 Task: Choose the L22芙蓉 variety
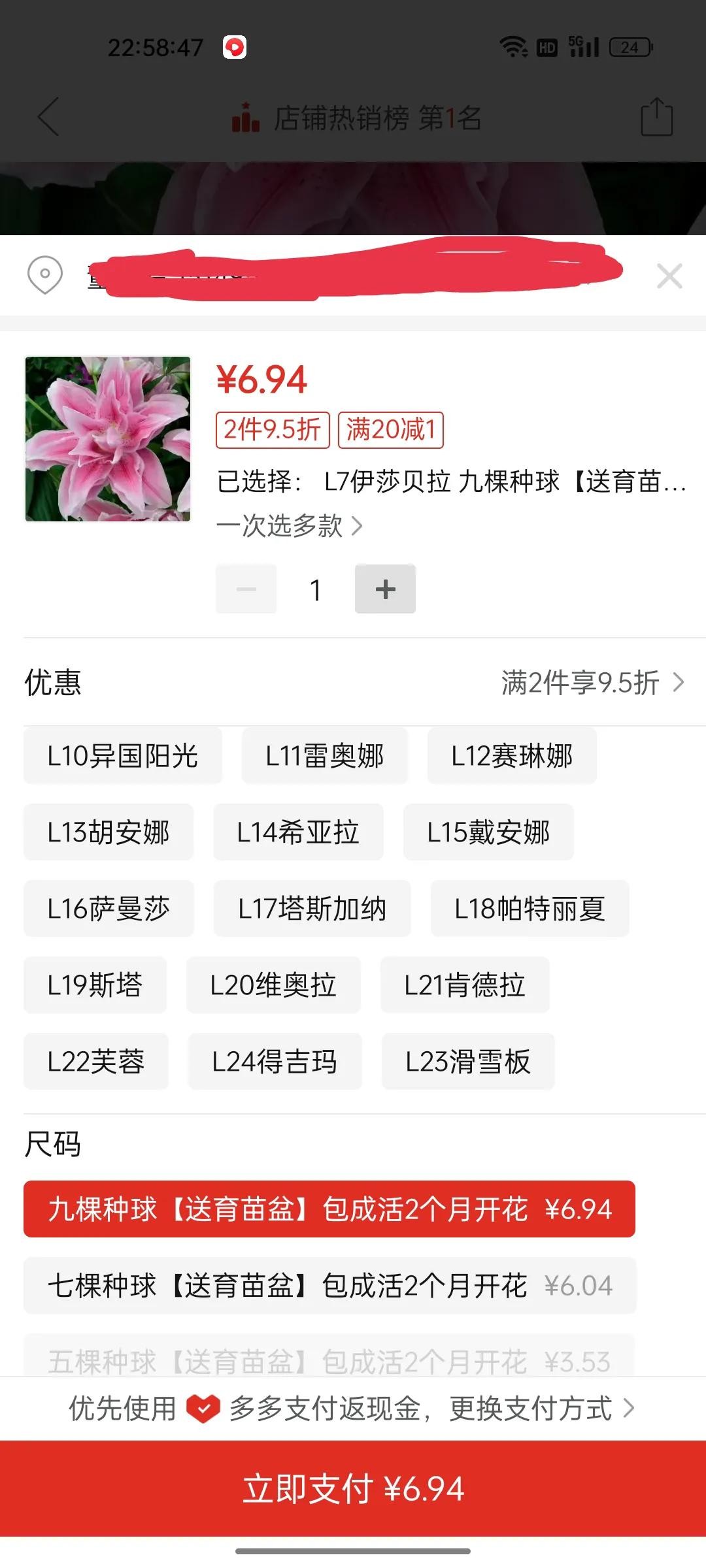(96, 1062)
